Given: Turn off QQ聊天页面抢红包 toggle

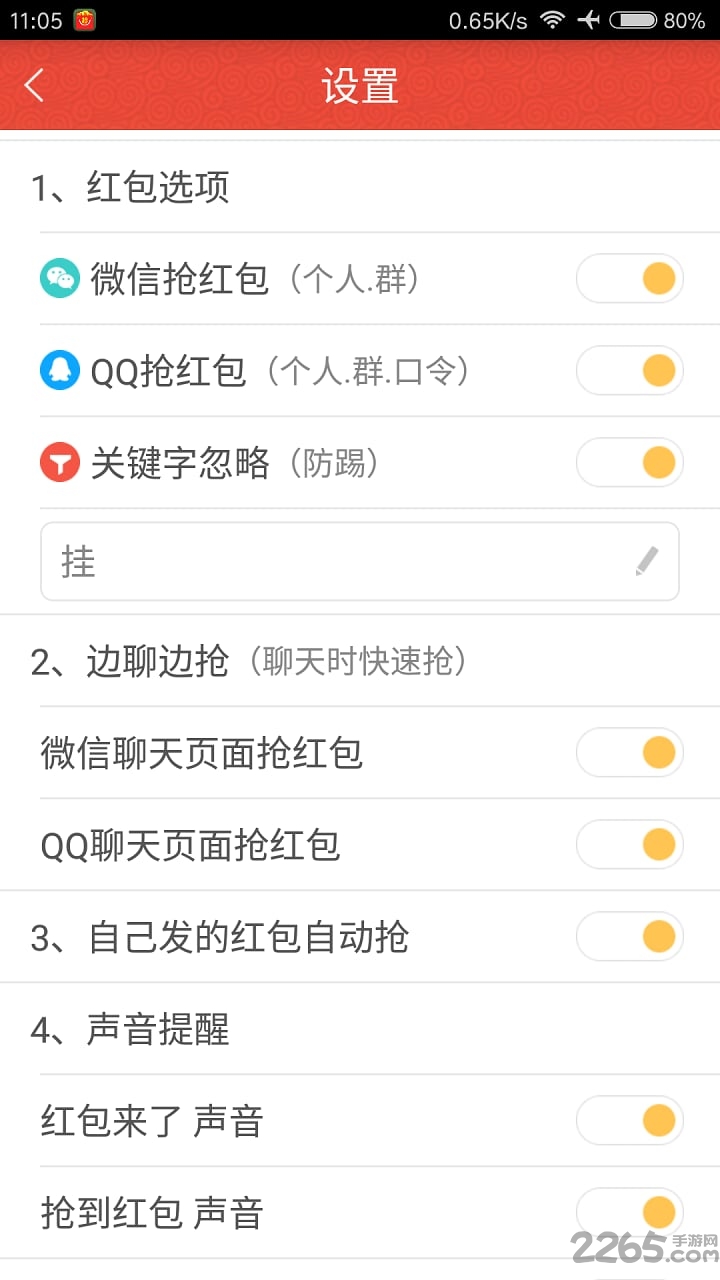Looking at the screenshot, I should [x=630, y=844].
